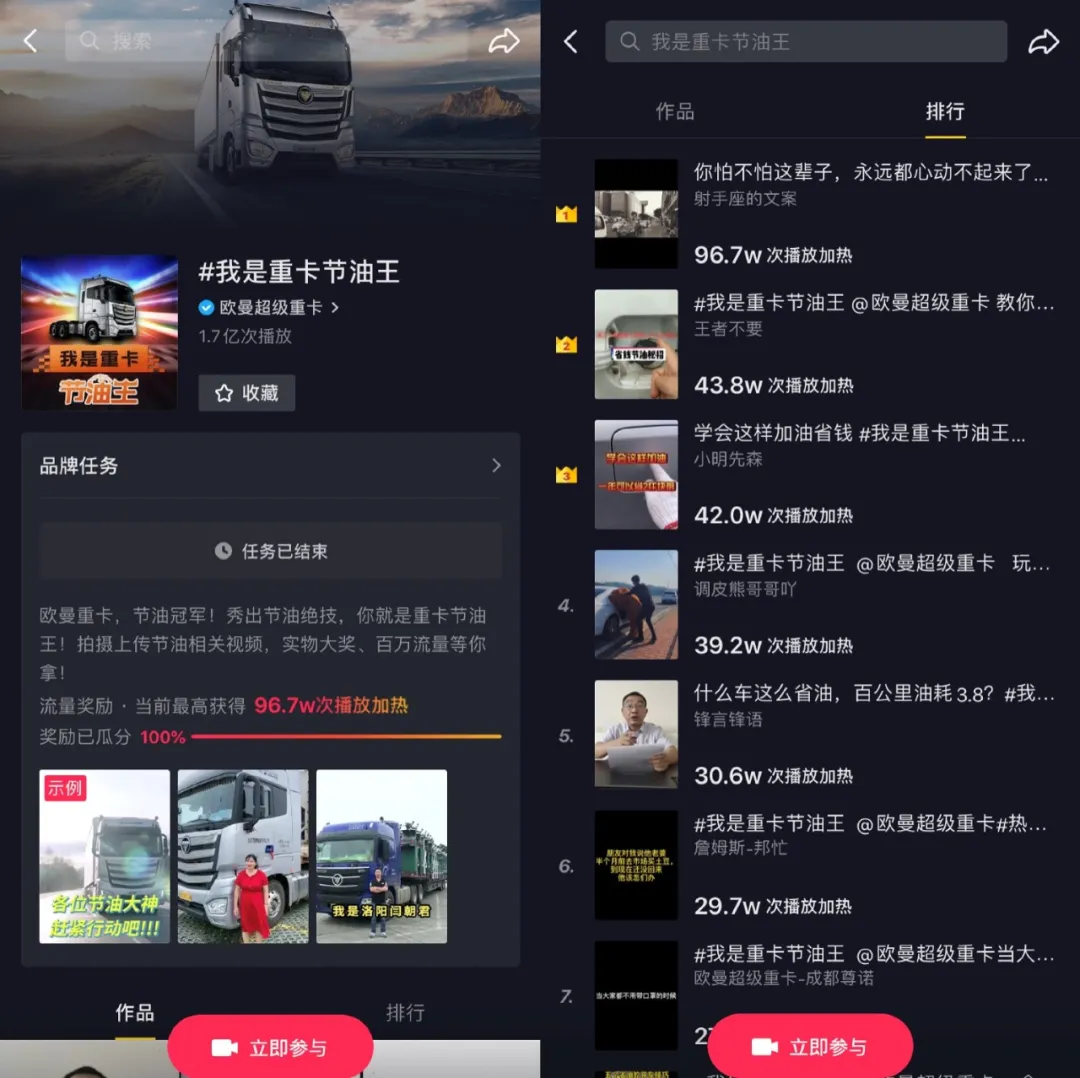This screenshot has width=1080, height=1078.
Task: Open third-ranked video by 小明先森
Action: pos(636,475)
